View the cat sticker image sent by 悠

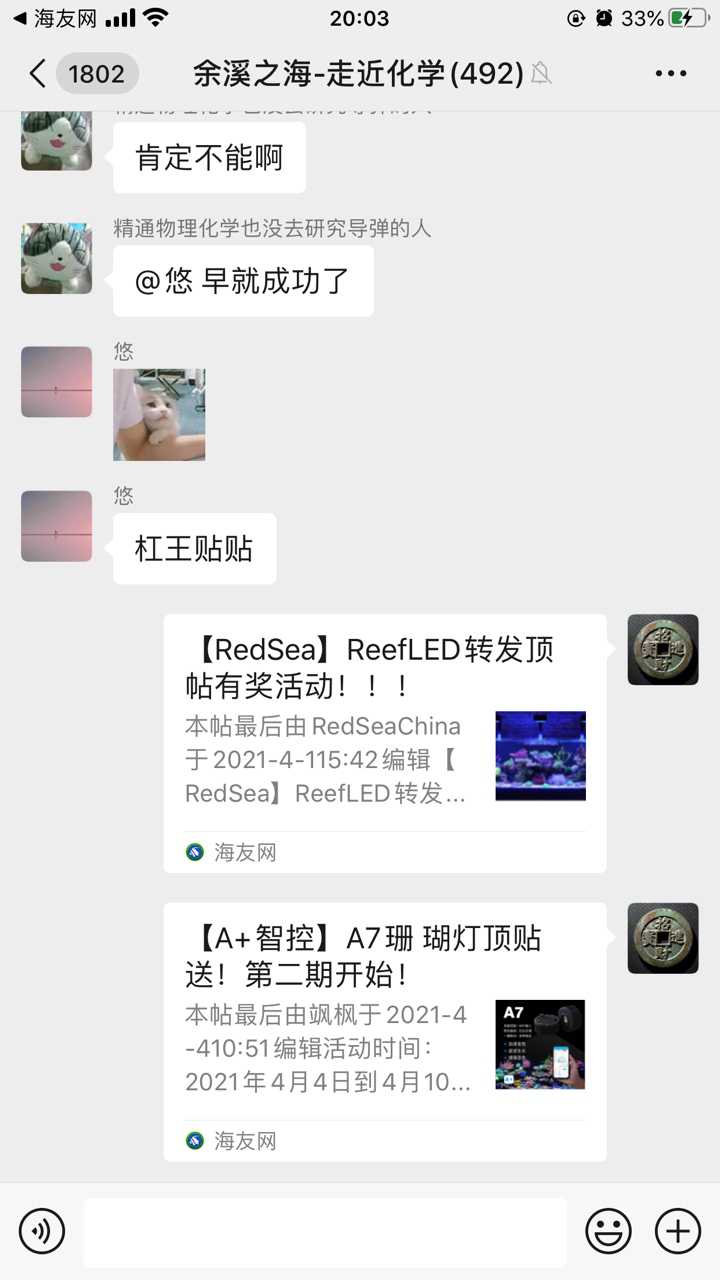tap(159, 414)
